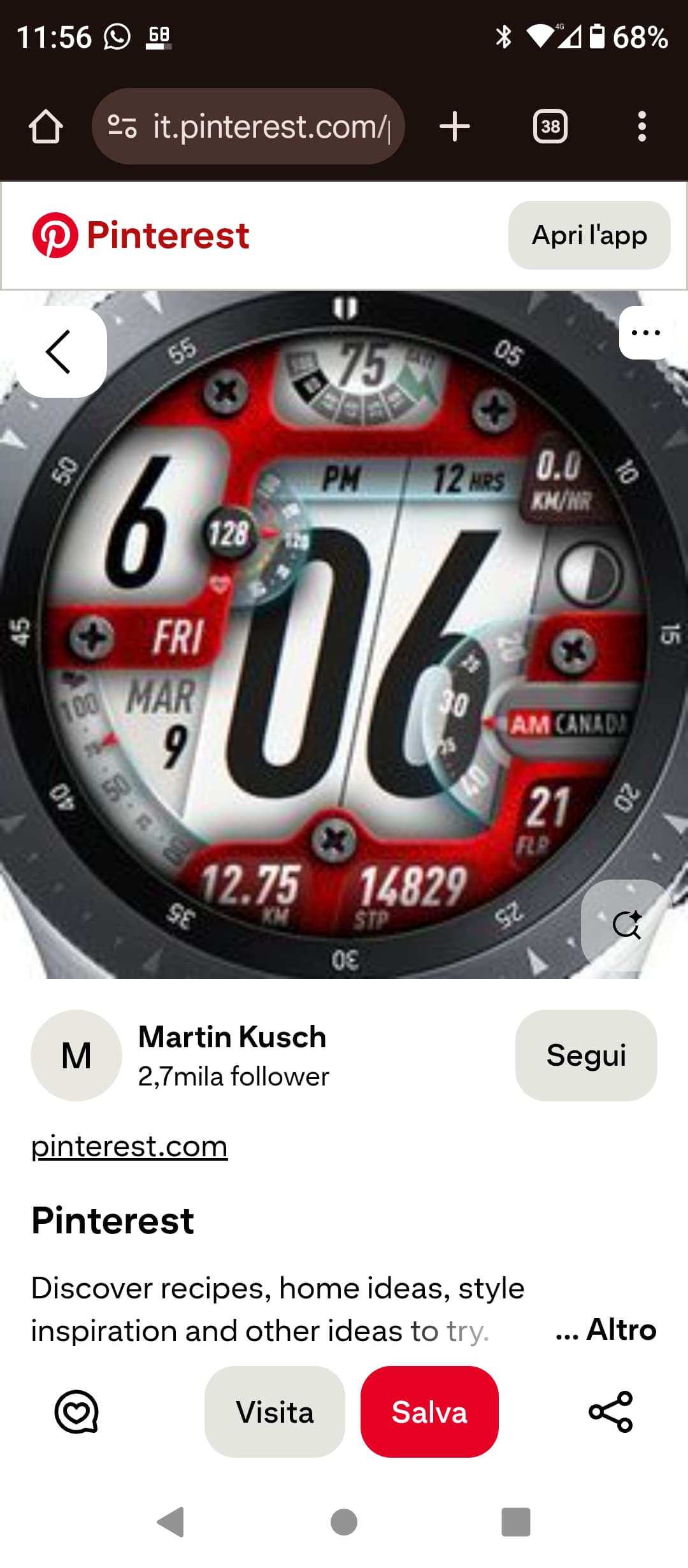688x1568 pixels.
Task: Go to the Pinterest home via the logo
Action: point(141,235)
